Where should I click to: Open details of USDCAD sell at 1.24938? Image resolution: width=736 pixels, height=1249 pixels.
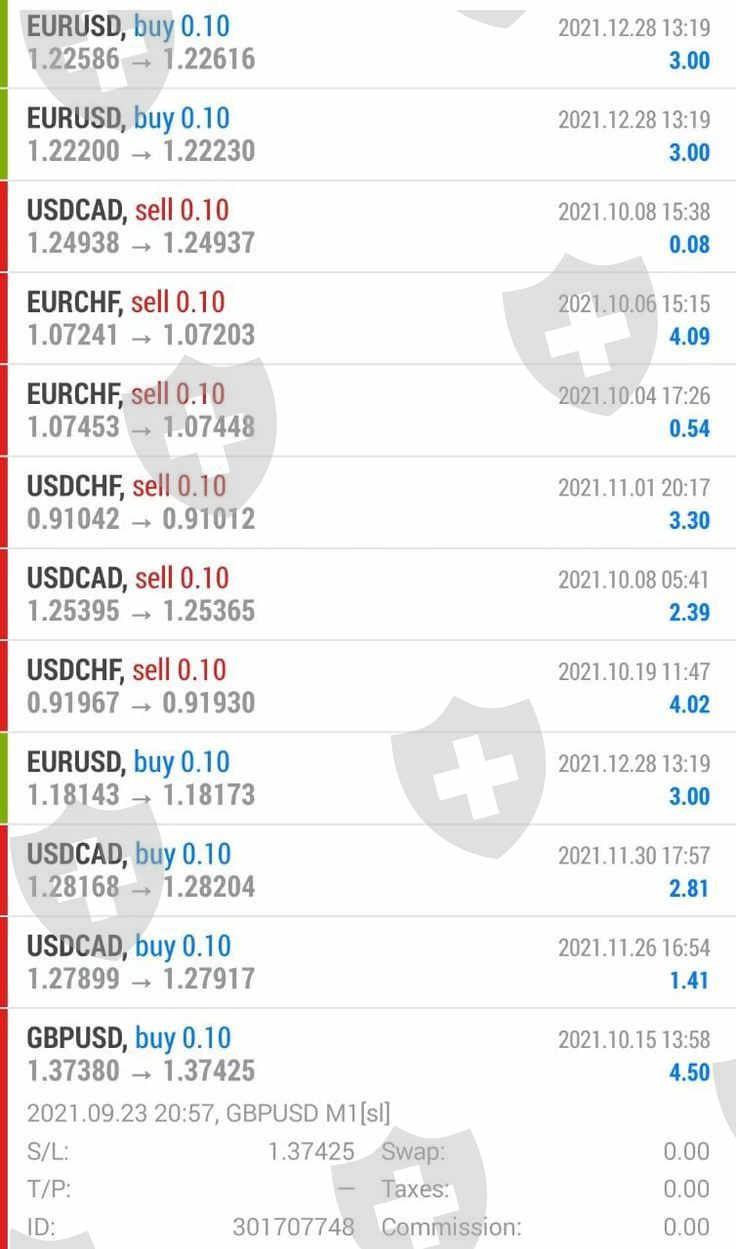coord(368,227)
